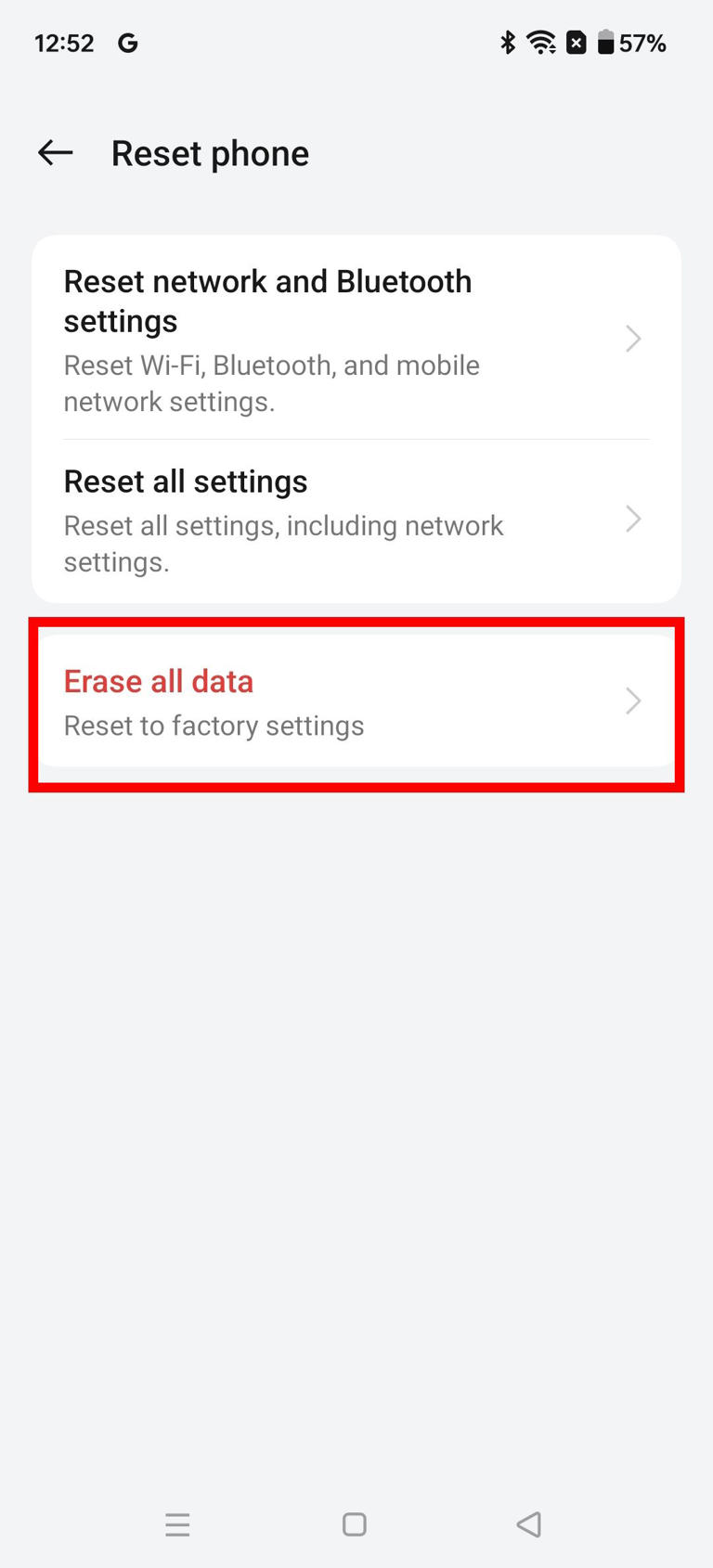
Task: Tap the recent apps navigation icon
Action: pyautogui.click(x=178, y=1523)
